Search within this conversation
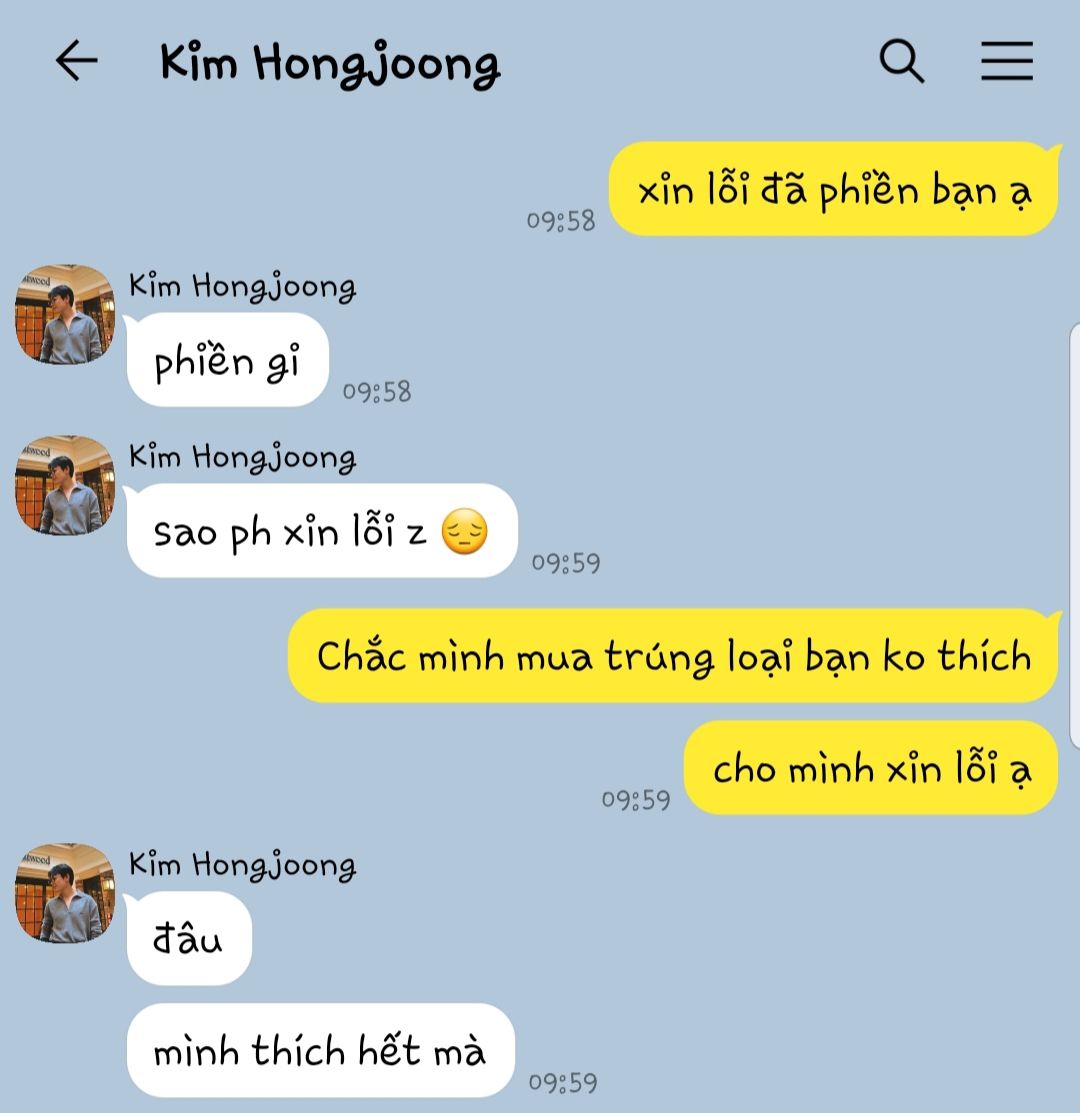 [901, 62]
